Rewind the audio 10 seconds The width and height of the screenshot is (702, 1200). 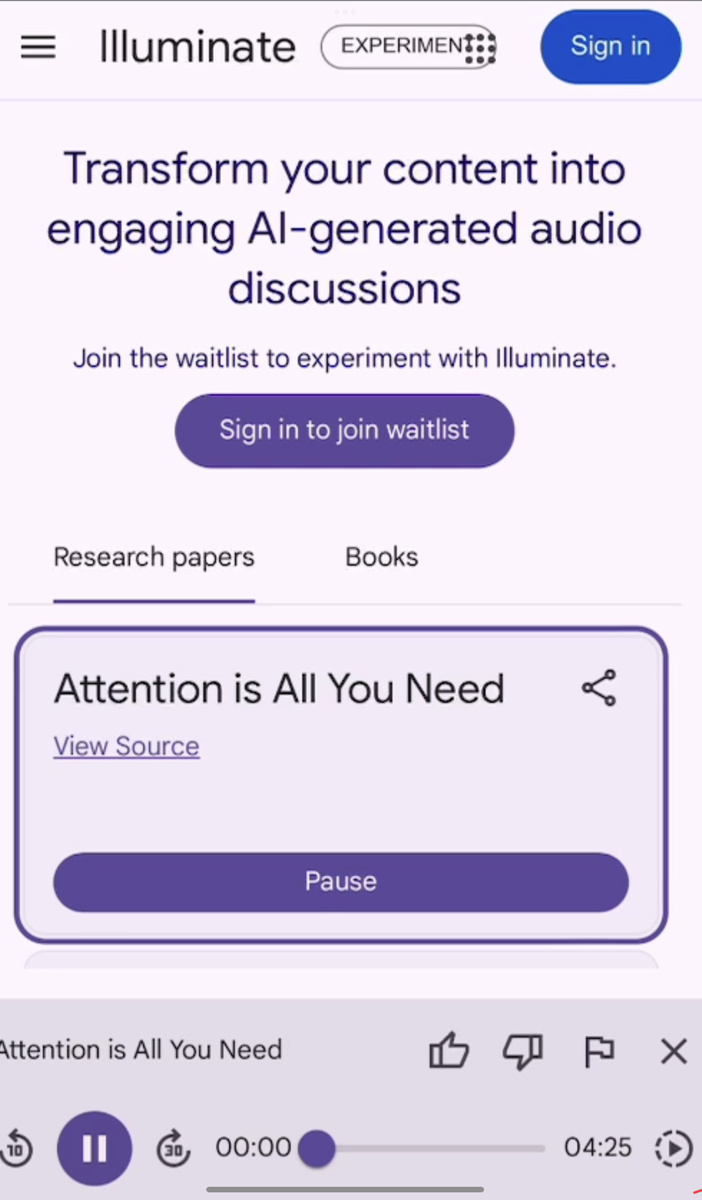(16, 1148)
